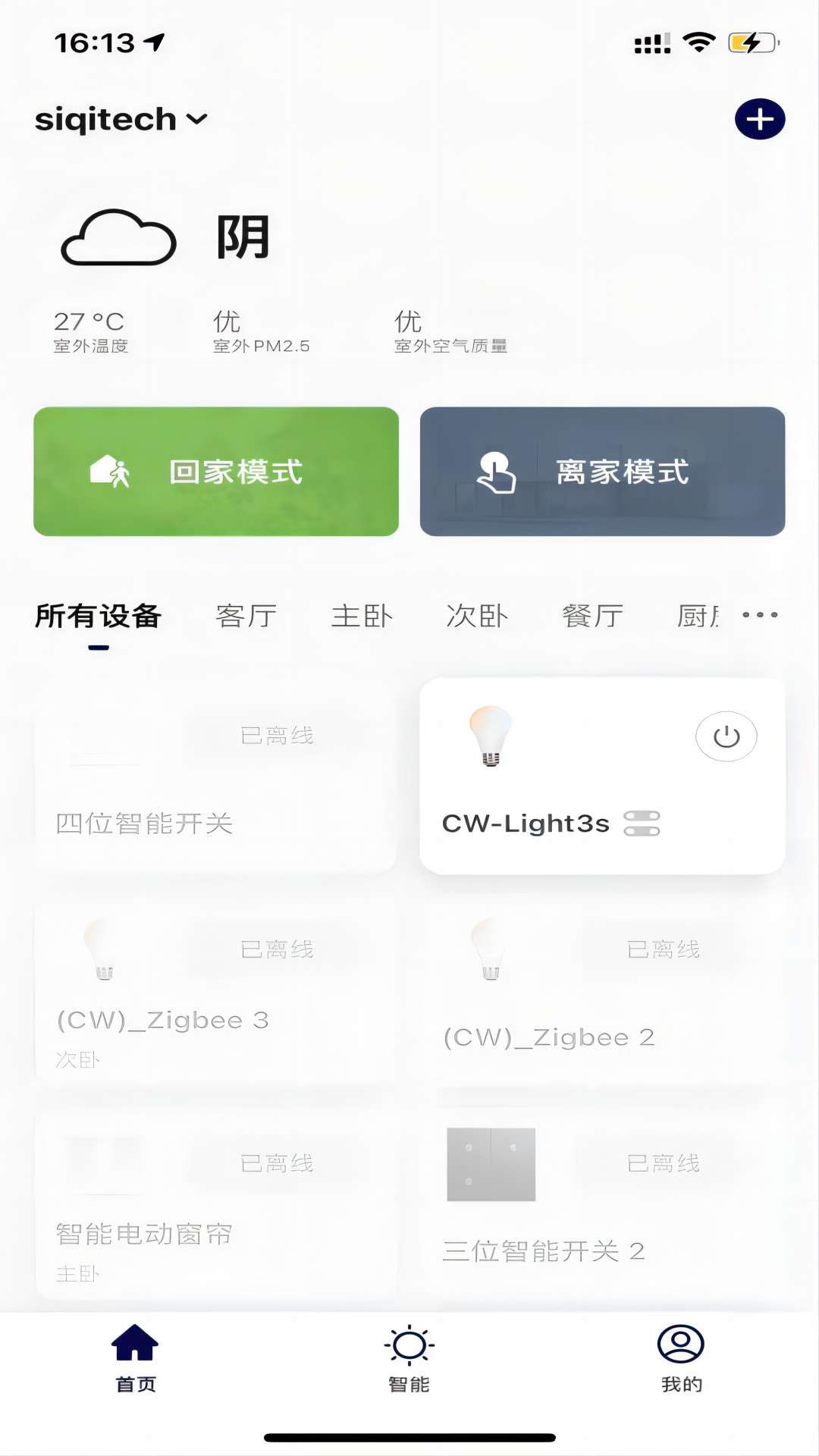Screen dimensions: 819x1456
Task: Activate 离家模式 (Away mode)
Action: pyautogui.click(x=603, y=472)
